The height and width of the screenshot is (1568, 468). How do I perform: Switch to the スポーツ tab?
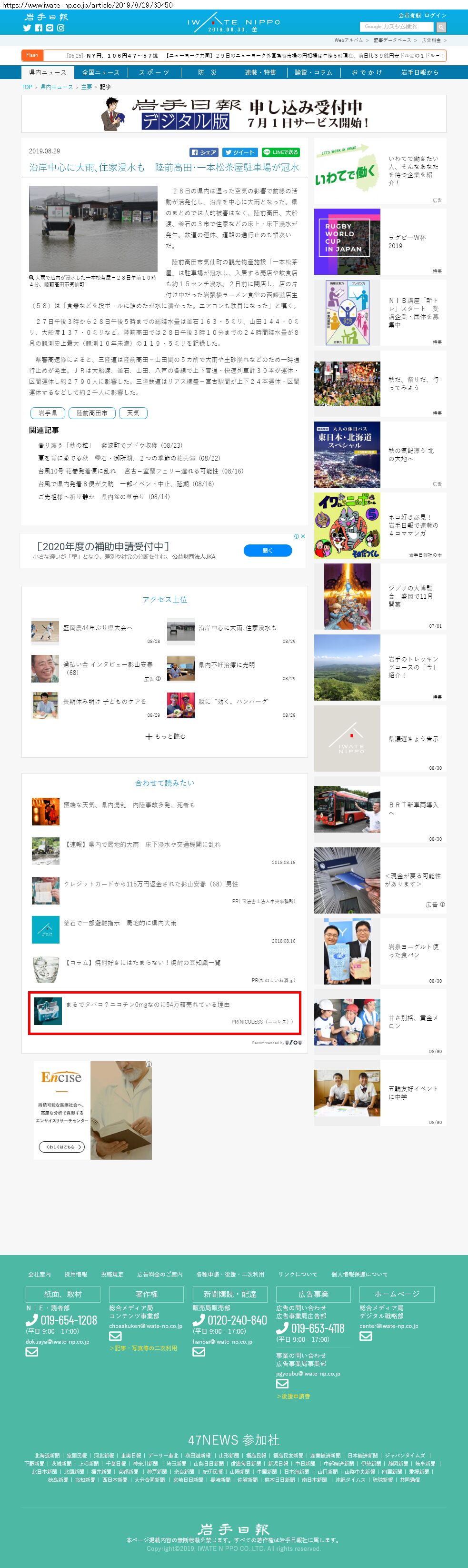[x=154, y=72]
